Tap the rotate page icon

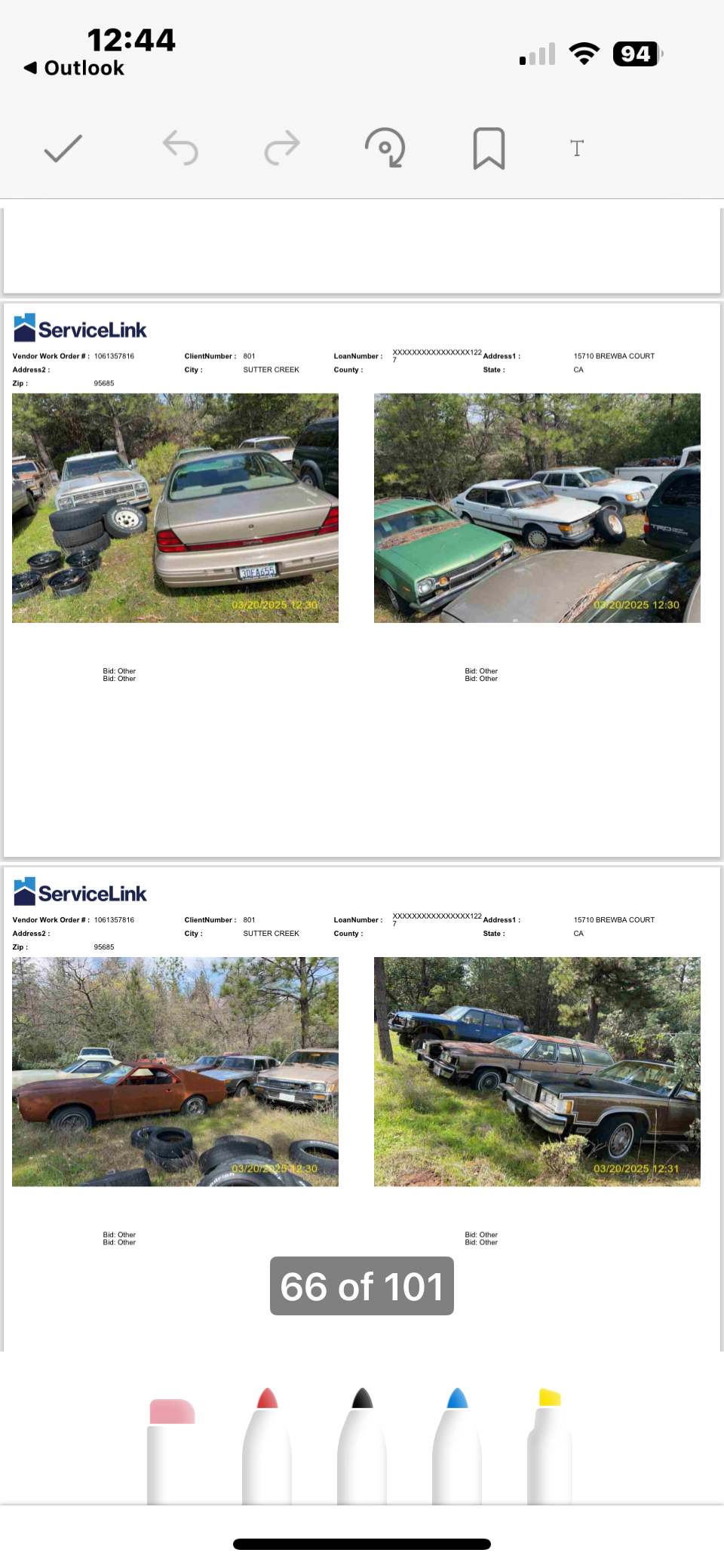(385, 148)
